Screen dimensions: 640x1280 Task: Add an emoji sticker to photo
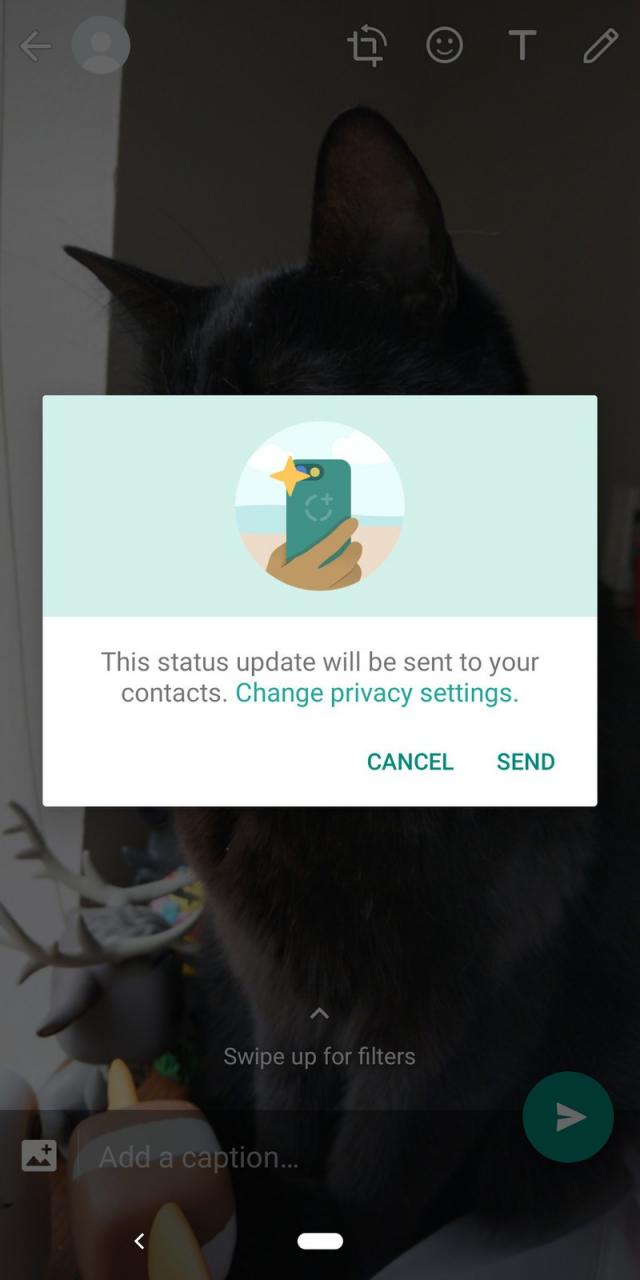(444, 46)
